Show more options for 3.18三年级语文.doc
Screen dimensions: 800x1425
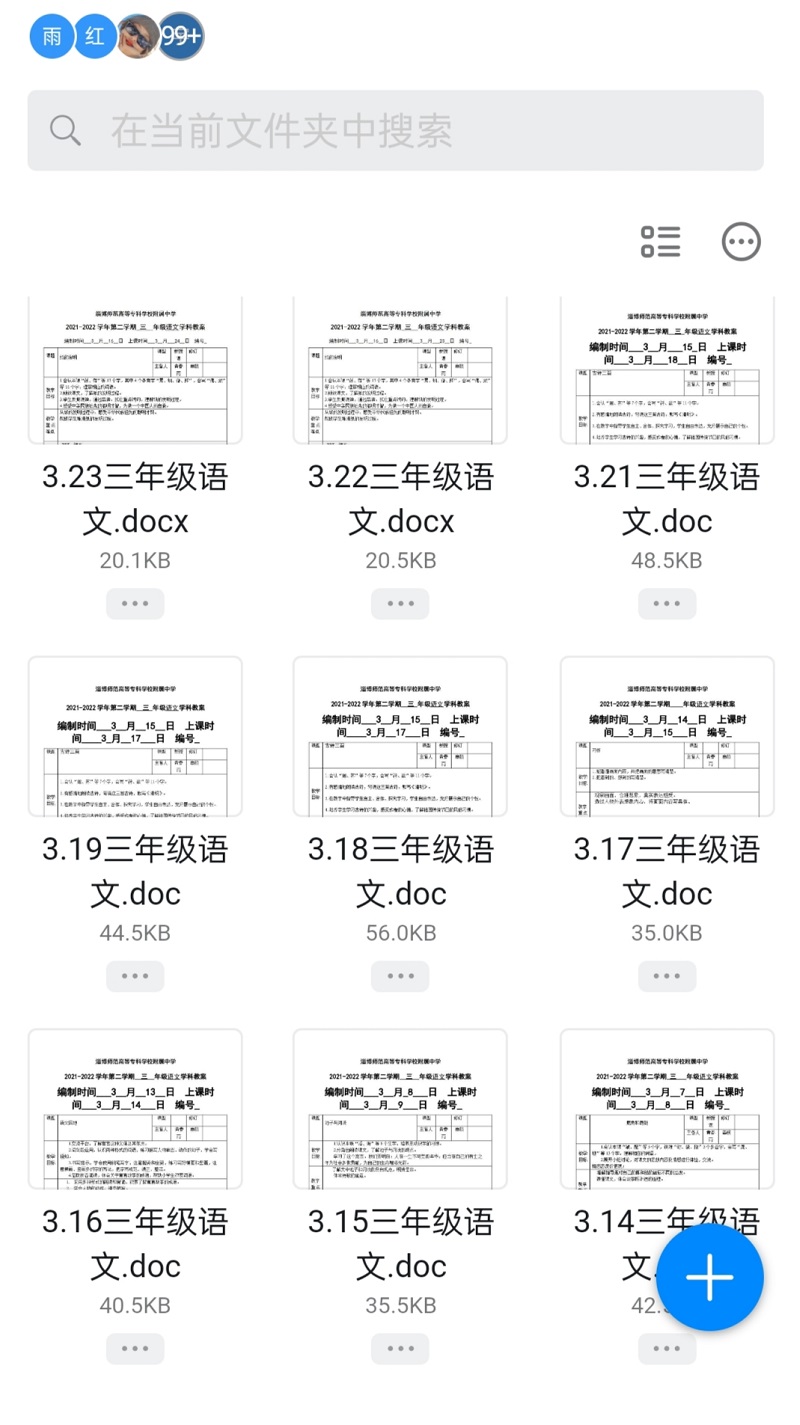click(400, 976)
